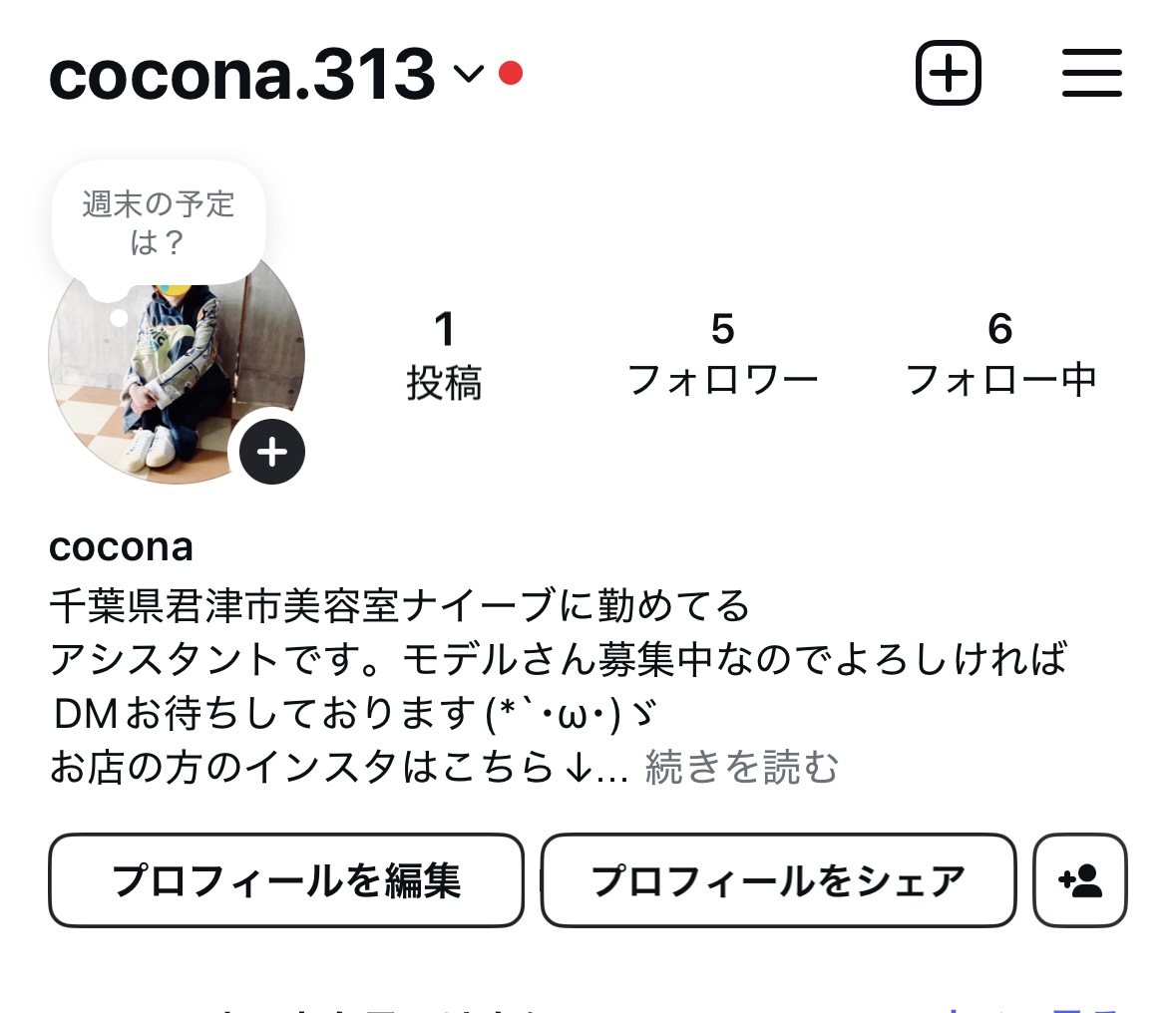This screenshot has height=1013, width=1176.
Task: Tap プロフィールを編集 button
Action: pyautogui.click(x=286, y=880)
